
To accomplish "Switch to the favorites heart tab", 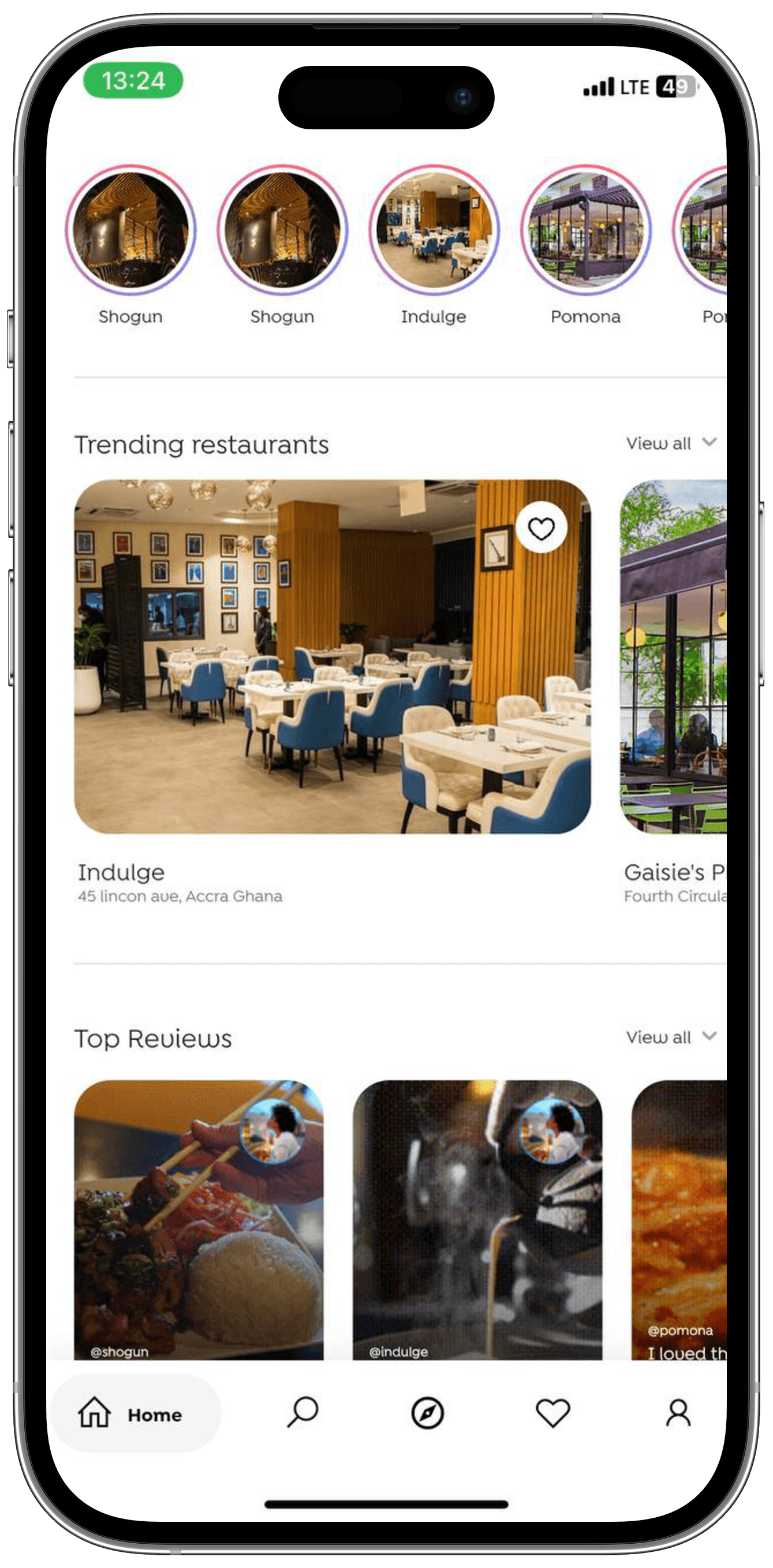I will (x=552, y=1412).
